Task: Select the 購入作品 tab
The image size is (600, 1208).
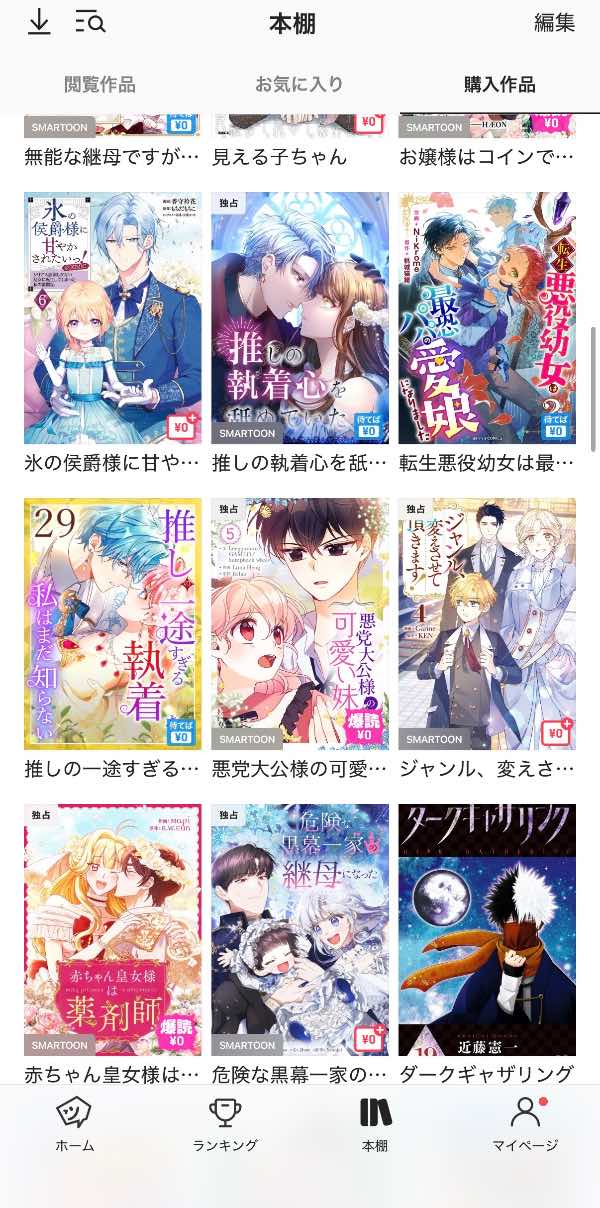Action: [x=499, y=84]
